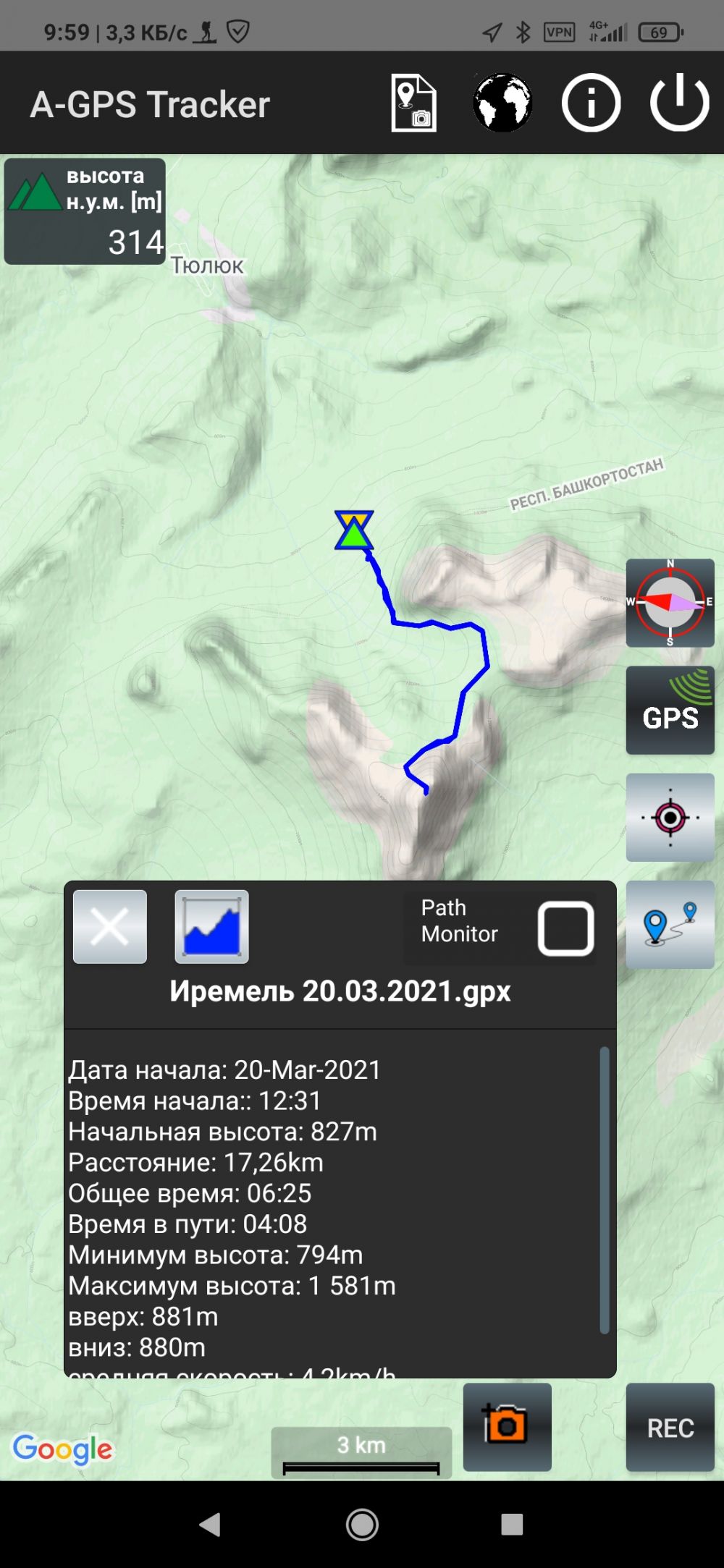This screenshot has width=724, height=1568.
Task: Center map on current location
Action: click(670, 817)
